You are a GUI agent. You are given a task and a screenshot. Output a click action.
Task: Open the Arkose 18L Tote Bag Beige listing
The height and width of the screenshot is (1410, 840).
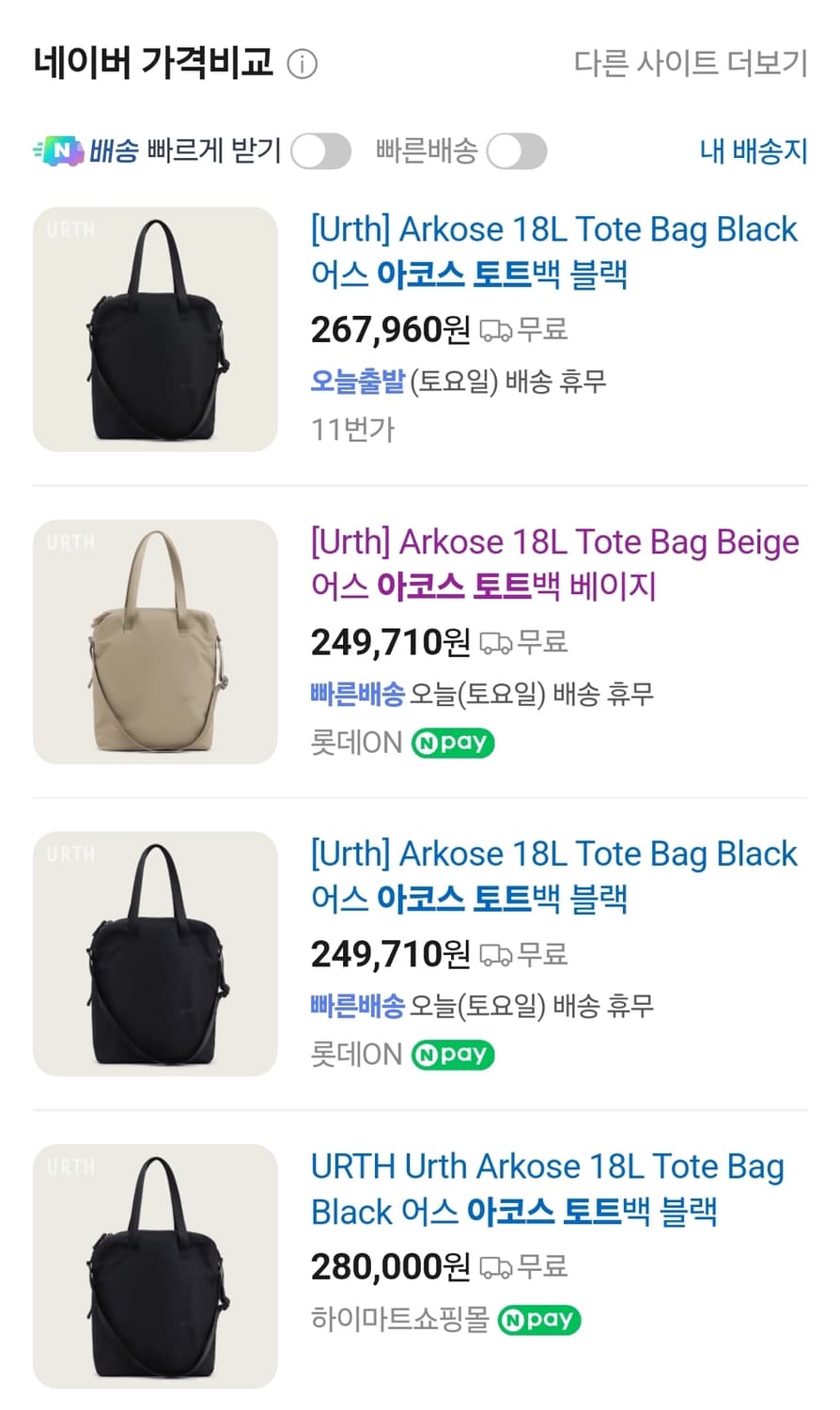click(554, 564)
